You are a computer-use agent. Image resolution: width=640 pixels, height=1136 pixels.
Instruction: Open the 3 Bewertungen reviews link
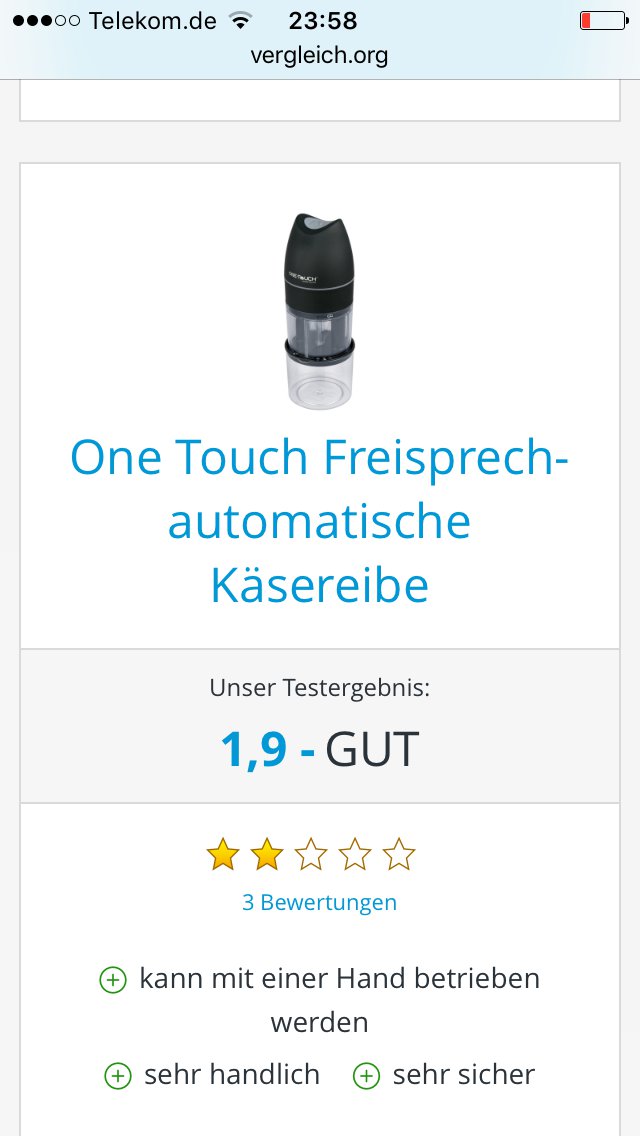point(319,902)
